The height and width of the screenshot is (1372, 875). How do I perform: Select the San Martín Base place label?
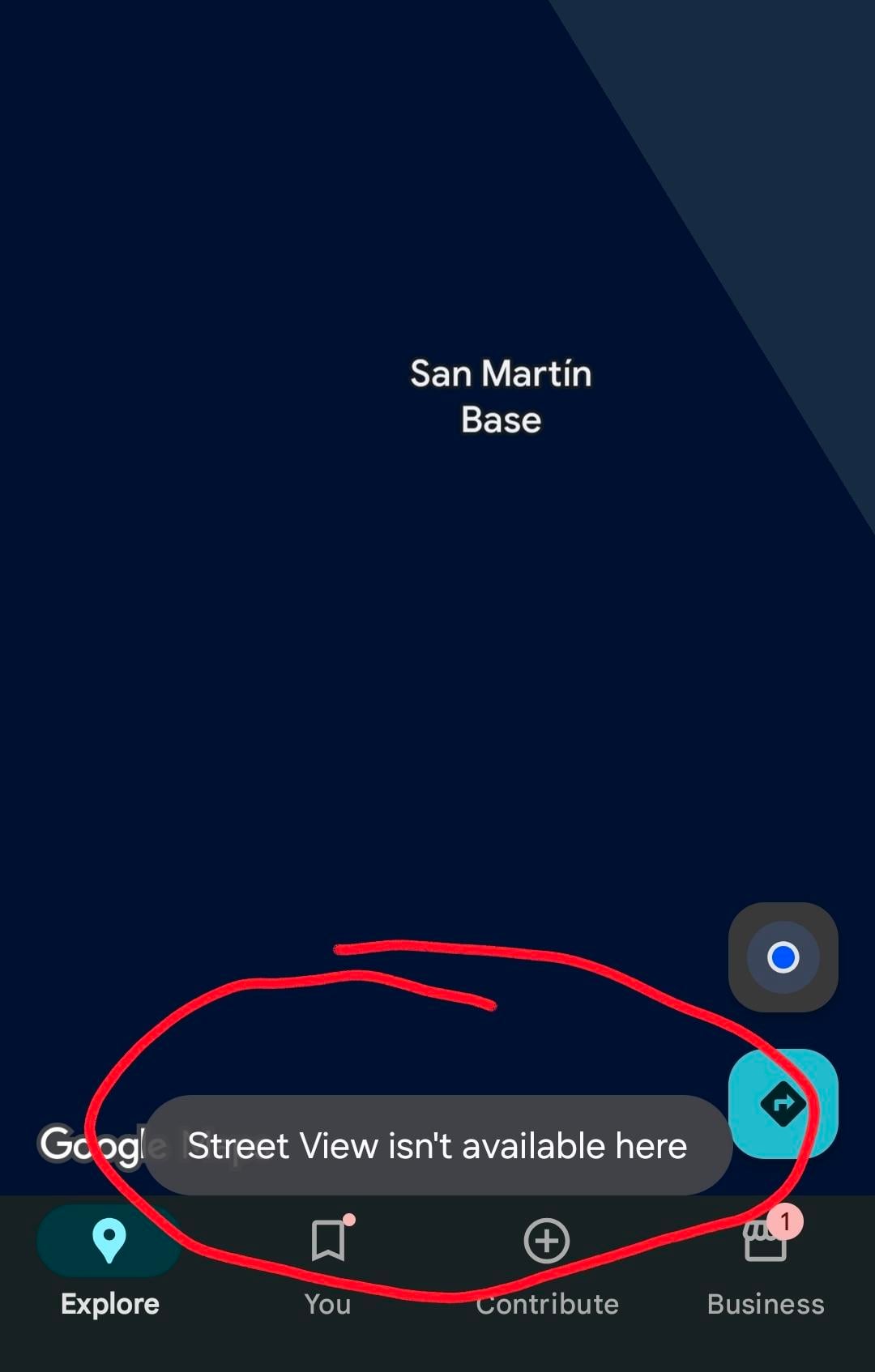[501, 397]
